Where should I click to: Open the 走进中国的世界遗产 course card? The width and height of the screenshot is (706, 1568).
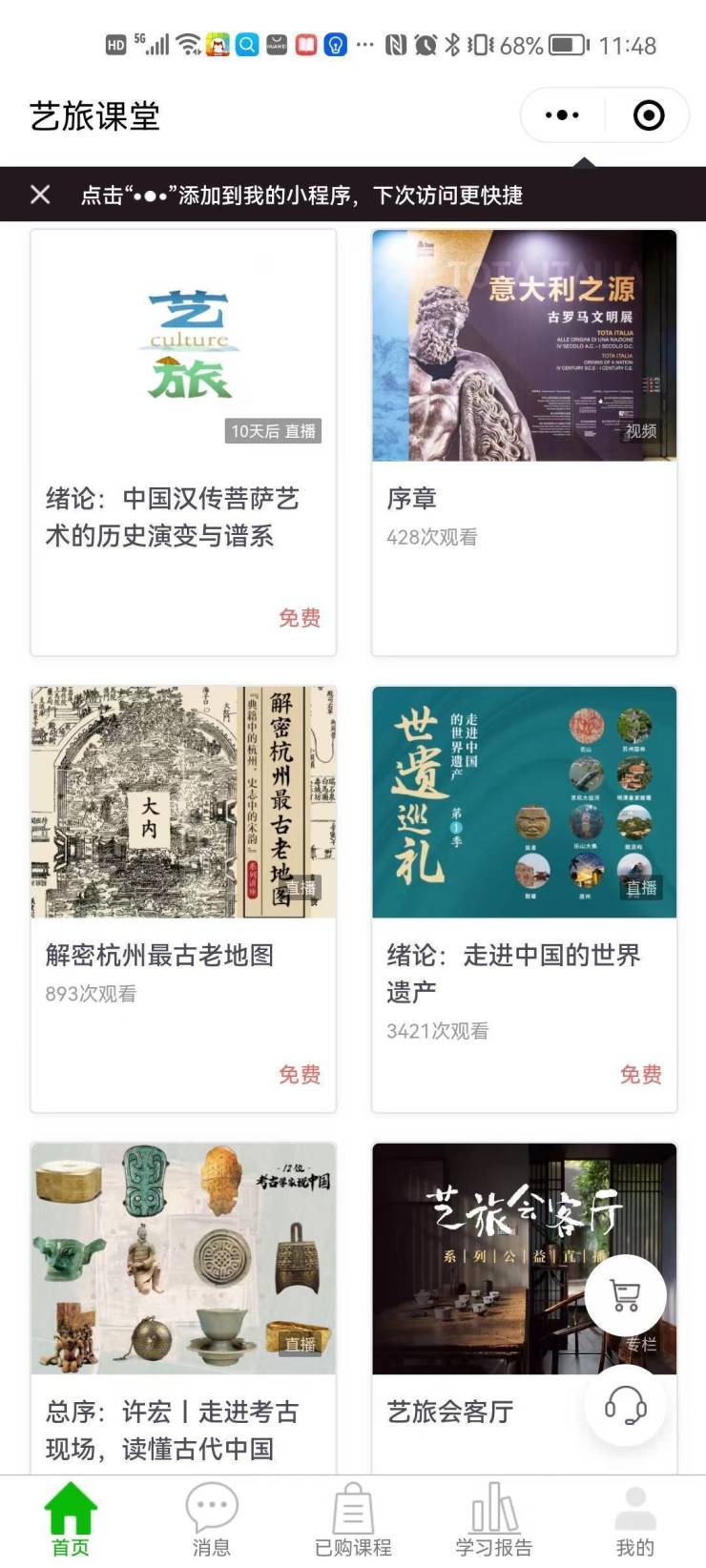[524, 897]
